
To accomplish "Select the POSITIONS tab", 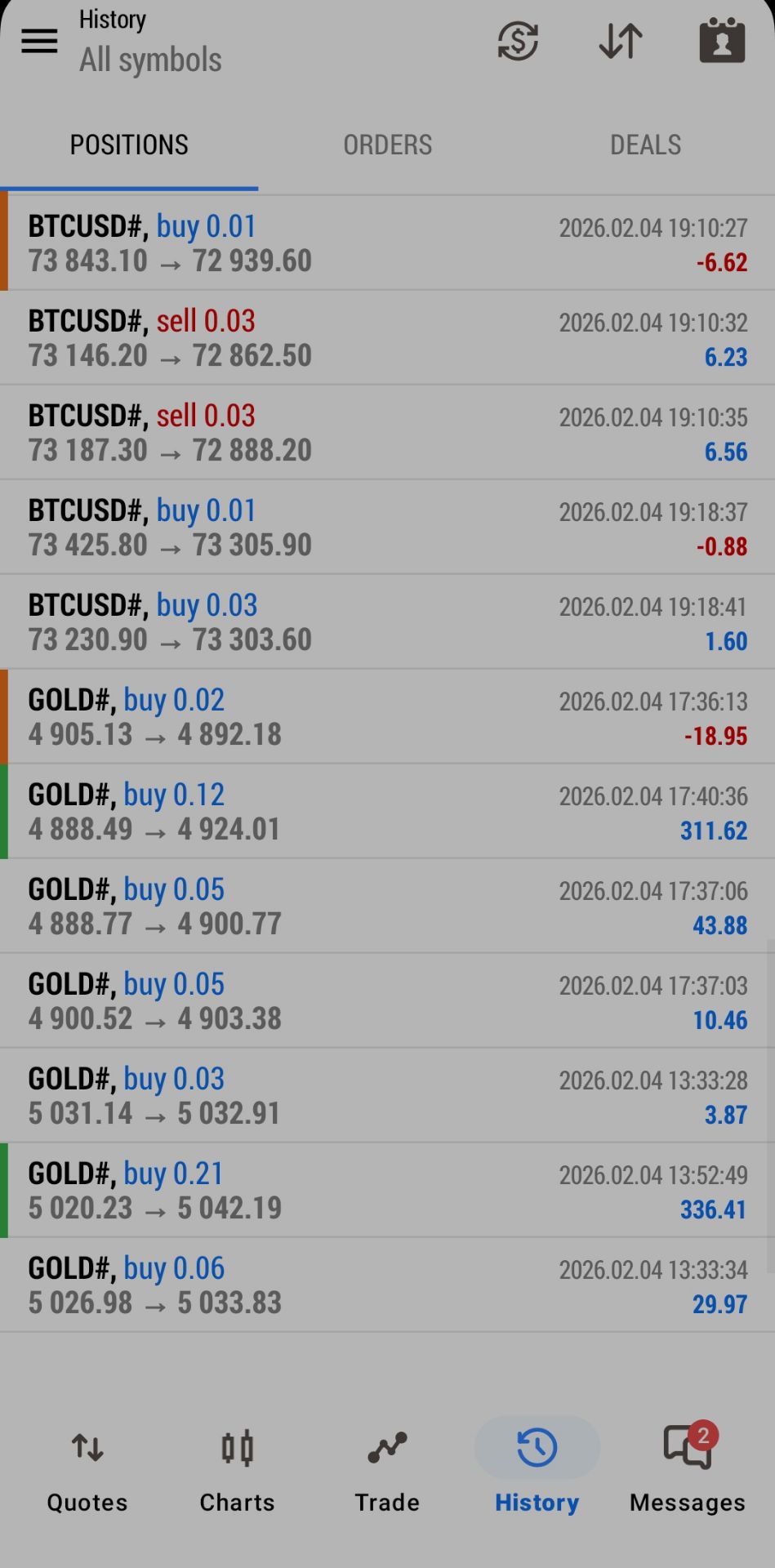I will (x=129, y=145).
